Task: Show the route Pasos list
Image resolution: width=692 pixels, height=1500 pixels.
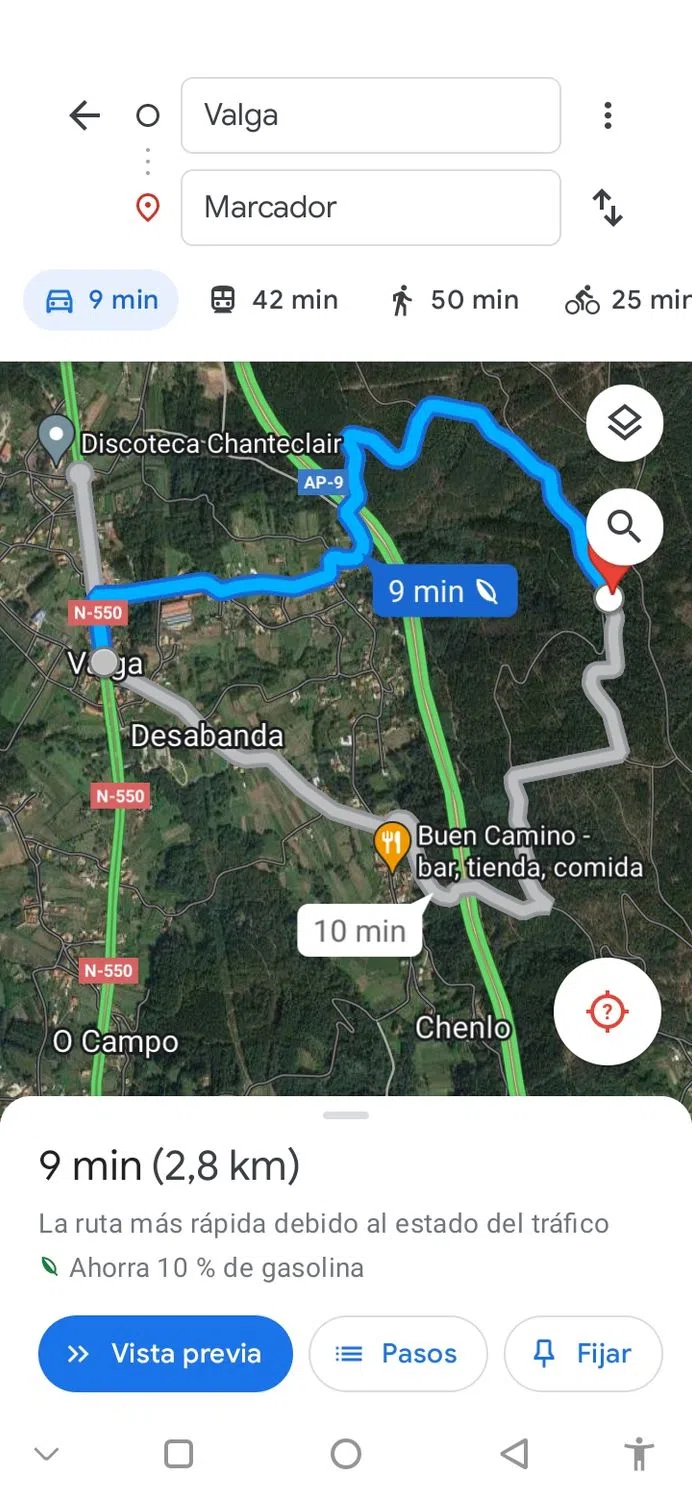Action: (398, 1354)
